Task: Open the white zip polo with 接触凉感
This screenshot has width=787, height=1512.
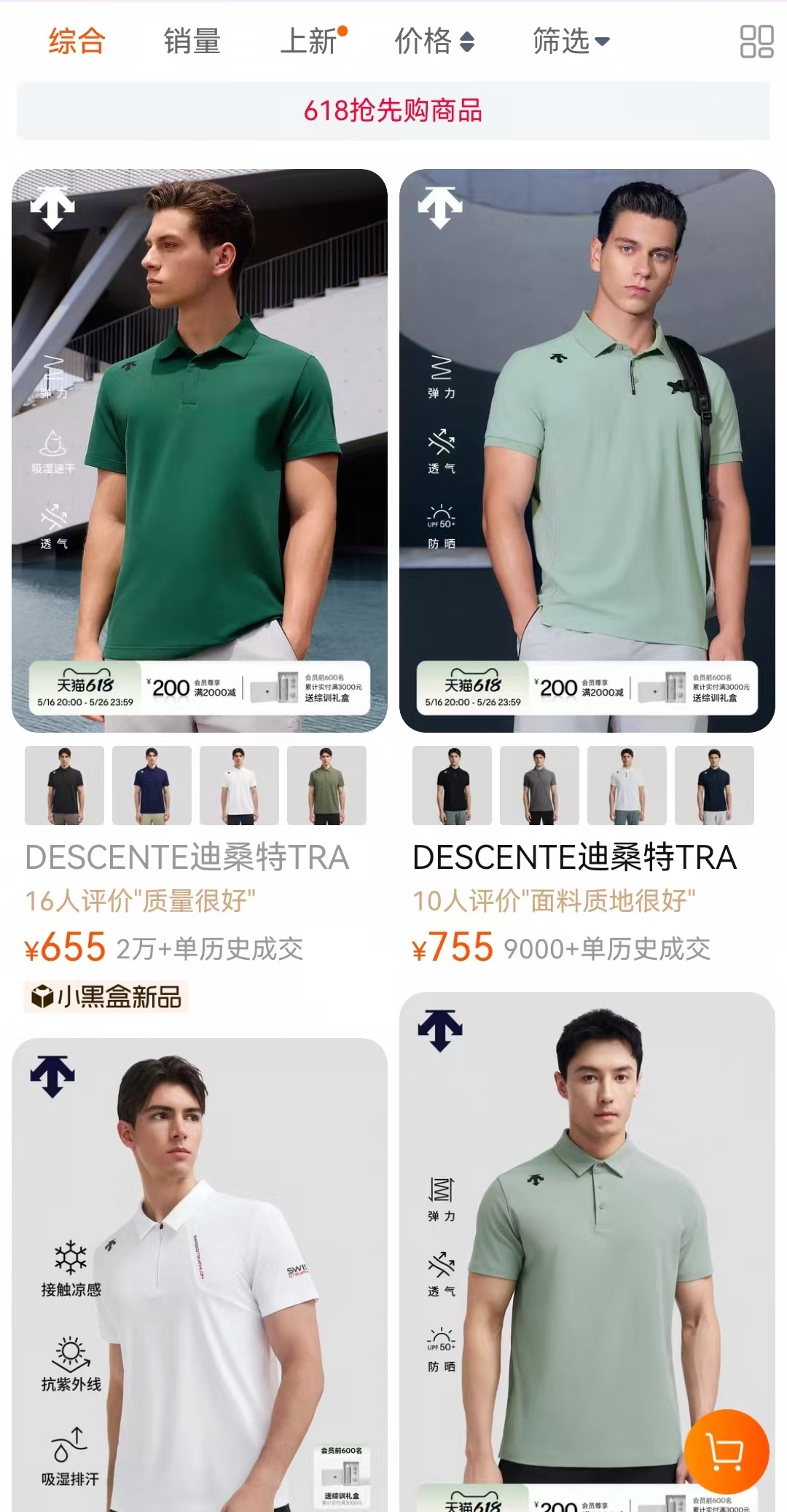Action: (x=200, y=1275)
